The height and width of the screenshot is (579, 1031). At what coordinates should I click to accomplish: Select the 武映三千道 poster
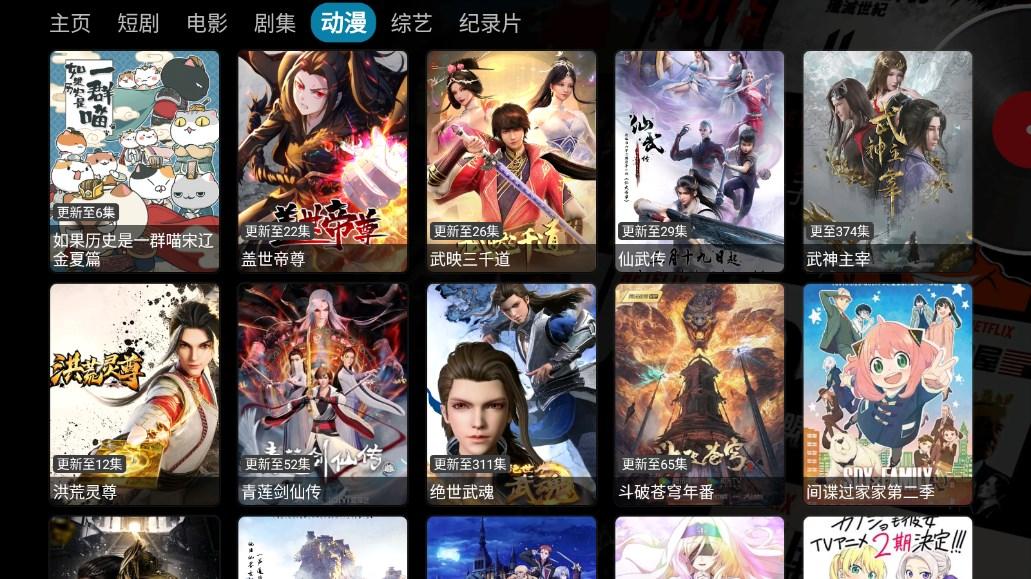[511, 161]
